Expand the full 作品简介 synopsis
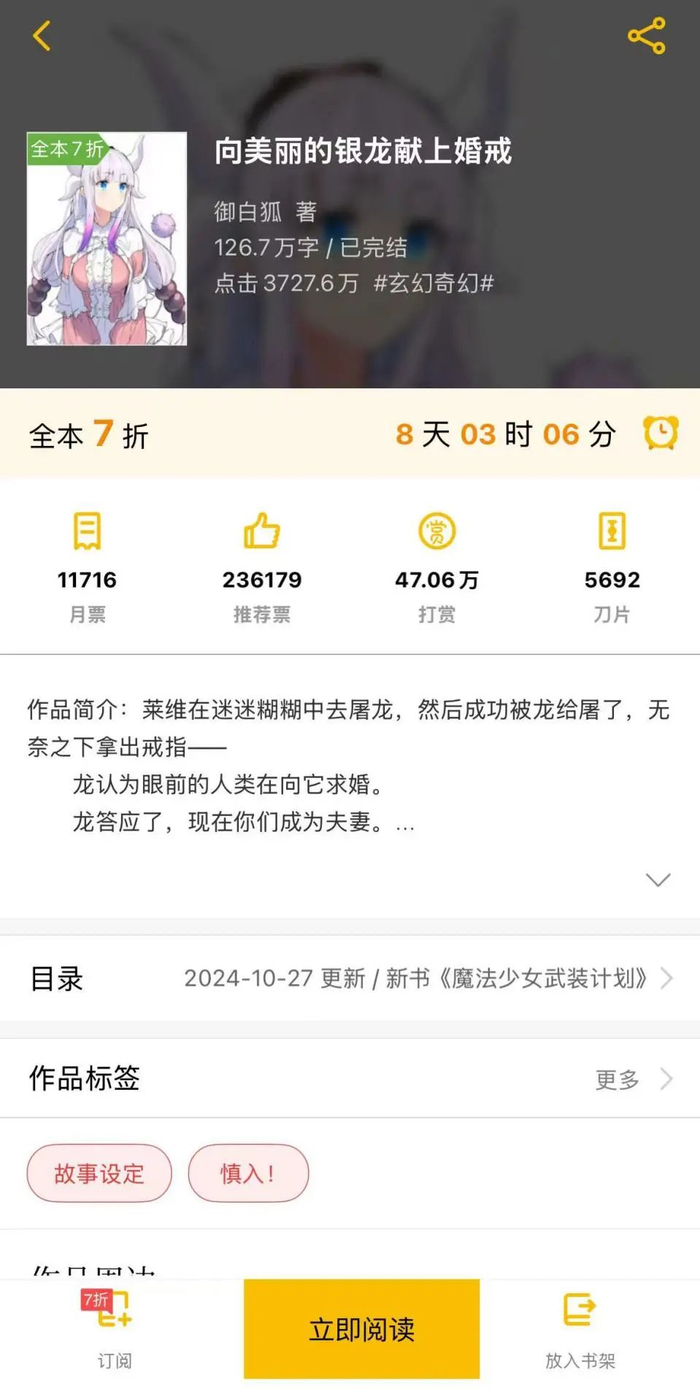The image size is (700, 1389). 657,880
